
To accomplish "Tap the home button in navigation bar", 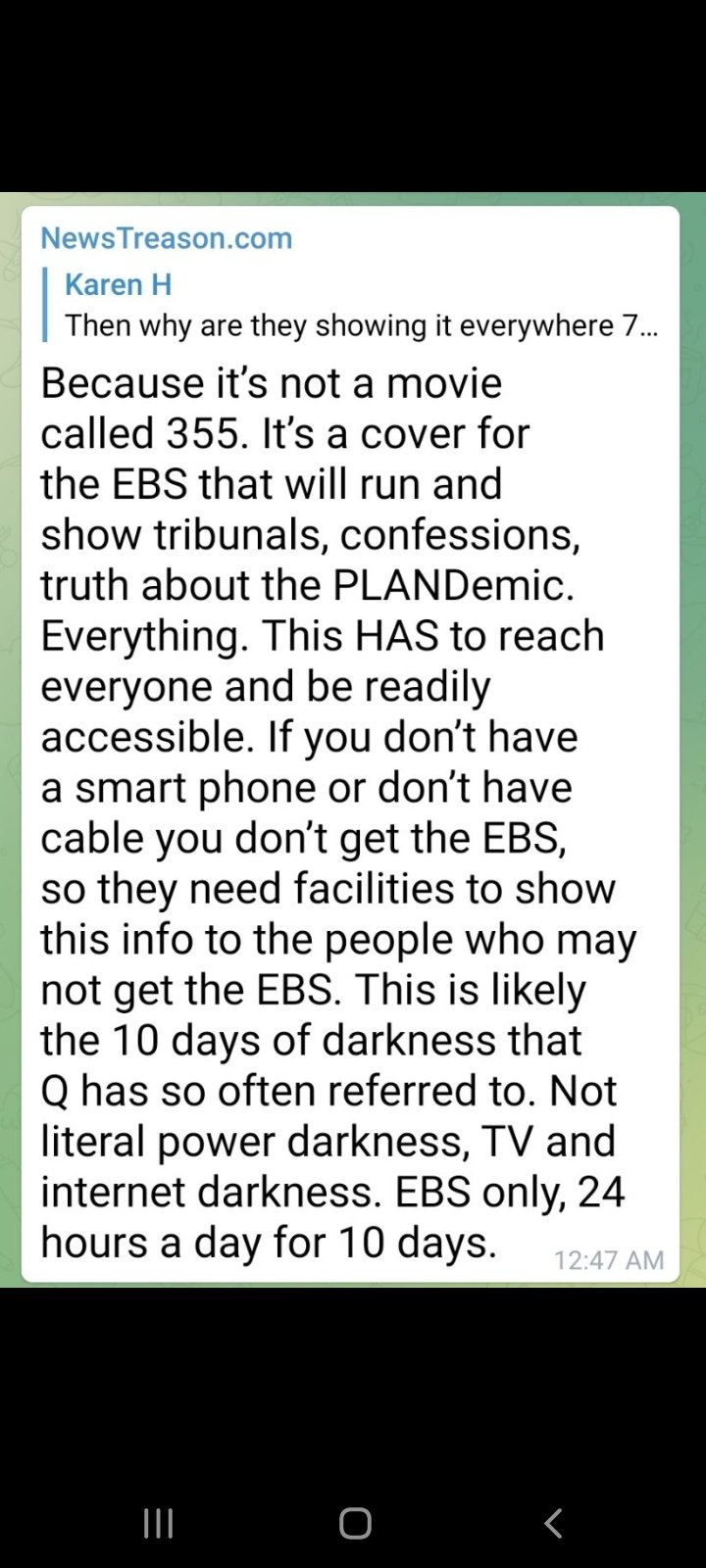I will 355,1523.
